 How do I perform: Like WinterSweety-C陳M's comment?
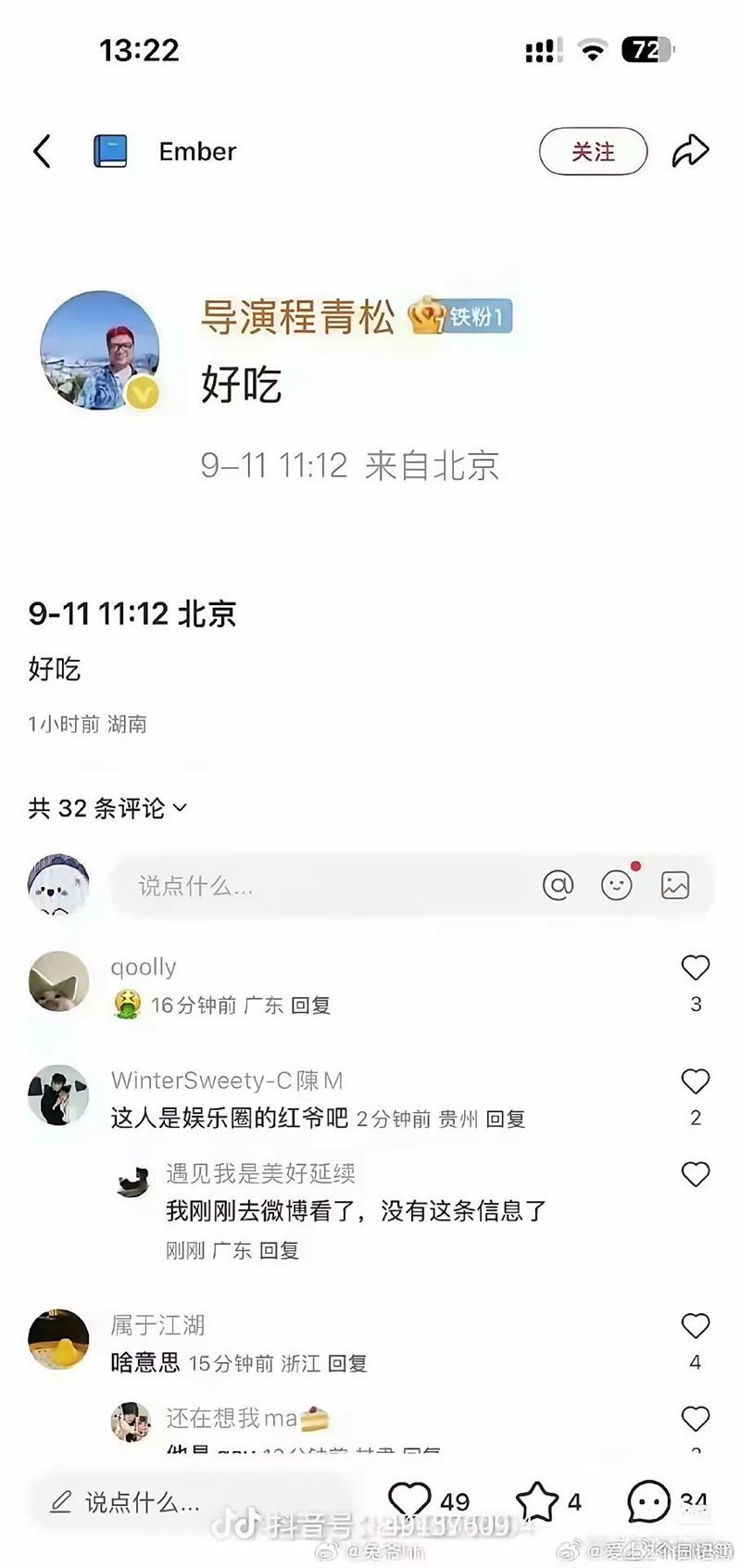[696, 1081]
